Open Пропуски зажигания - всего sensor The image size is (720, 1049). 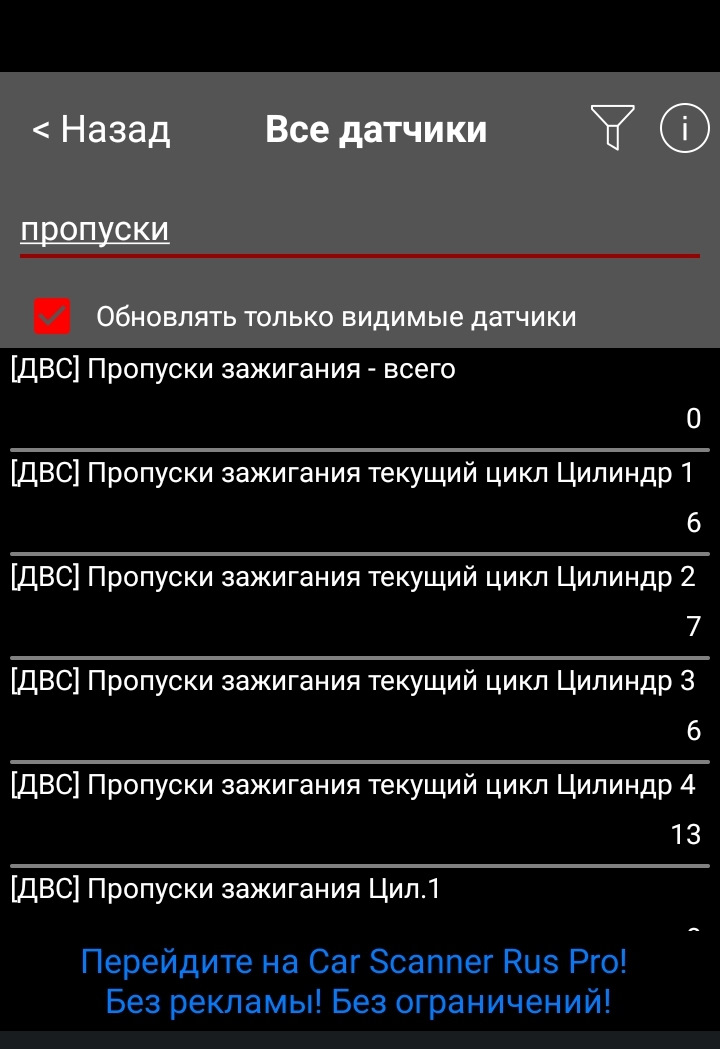pos(358,397)
